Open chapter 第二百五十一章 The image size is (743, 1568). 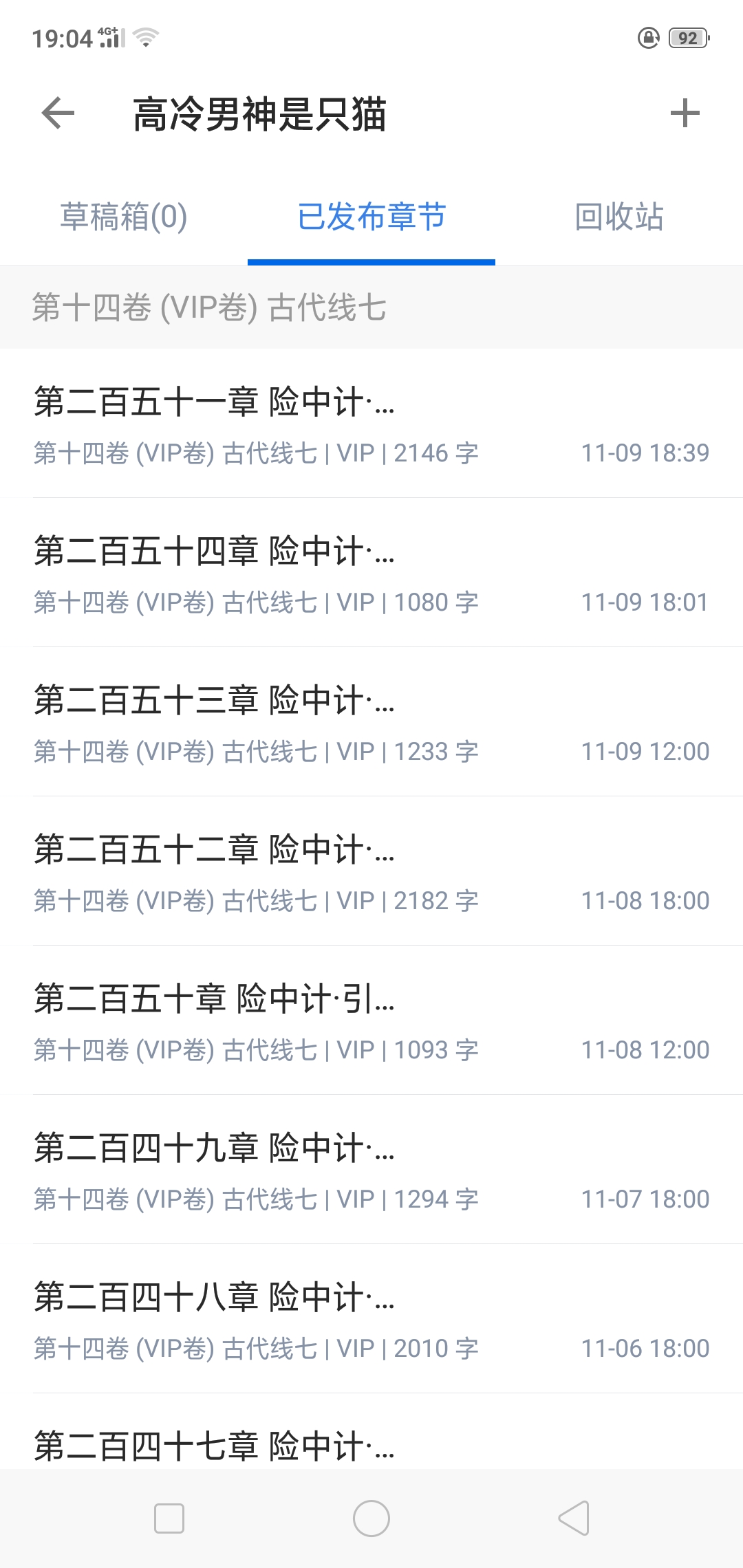[x=371, y=424]
